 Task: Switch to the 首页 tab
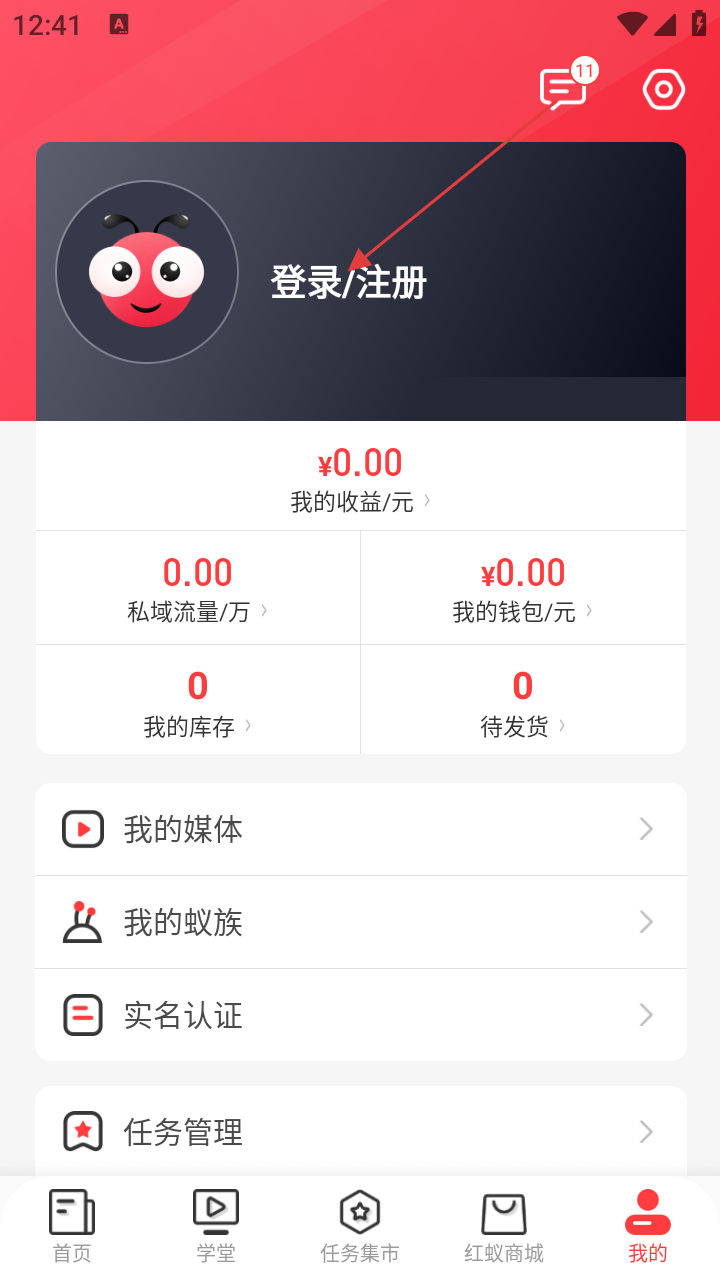72,1226
